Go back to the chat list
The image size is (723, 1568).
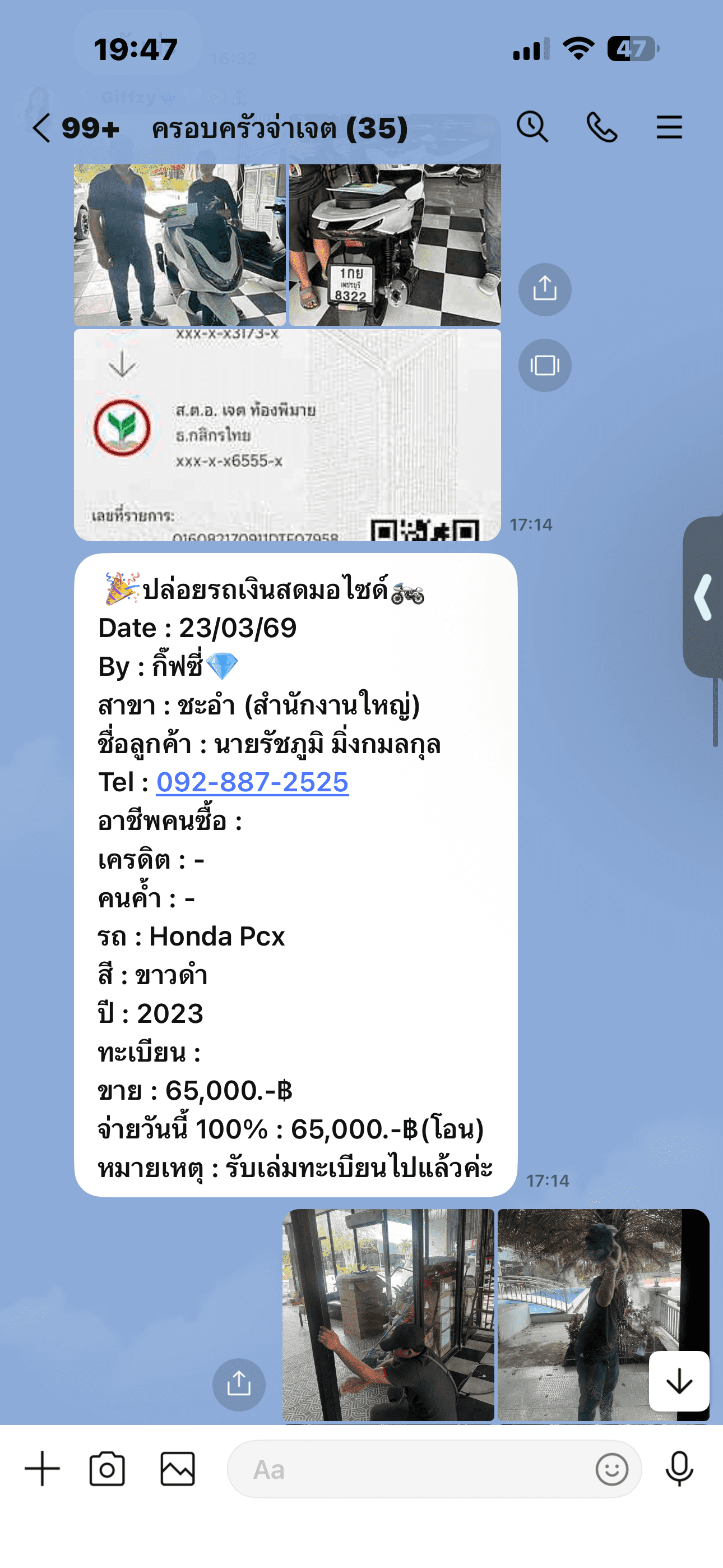tap(42, 128)
